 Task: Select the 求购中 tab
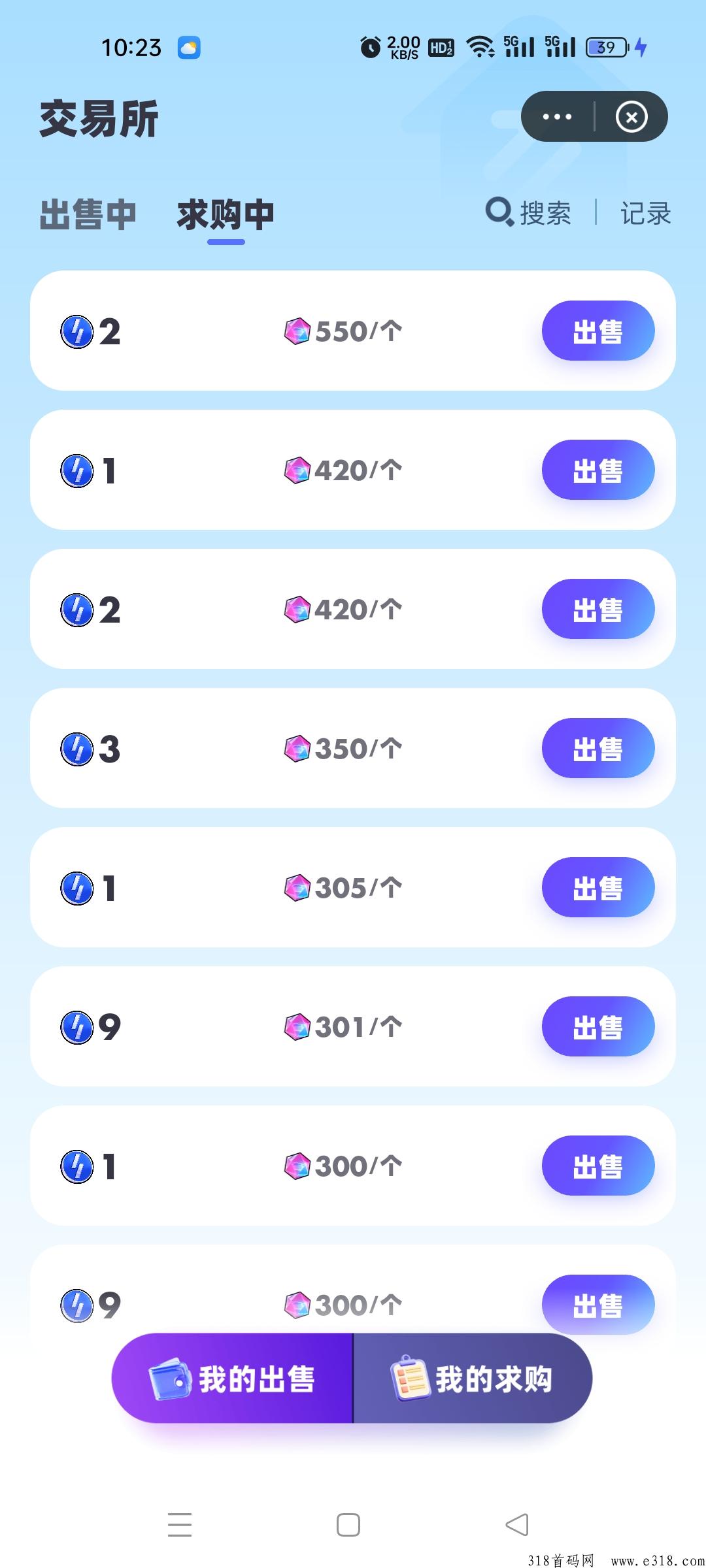[226, 214]
